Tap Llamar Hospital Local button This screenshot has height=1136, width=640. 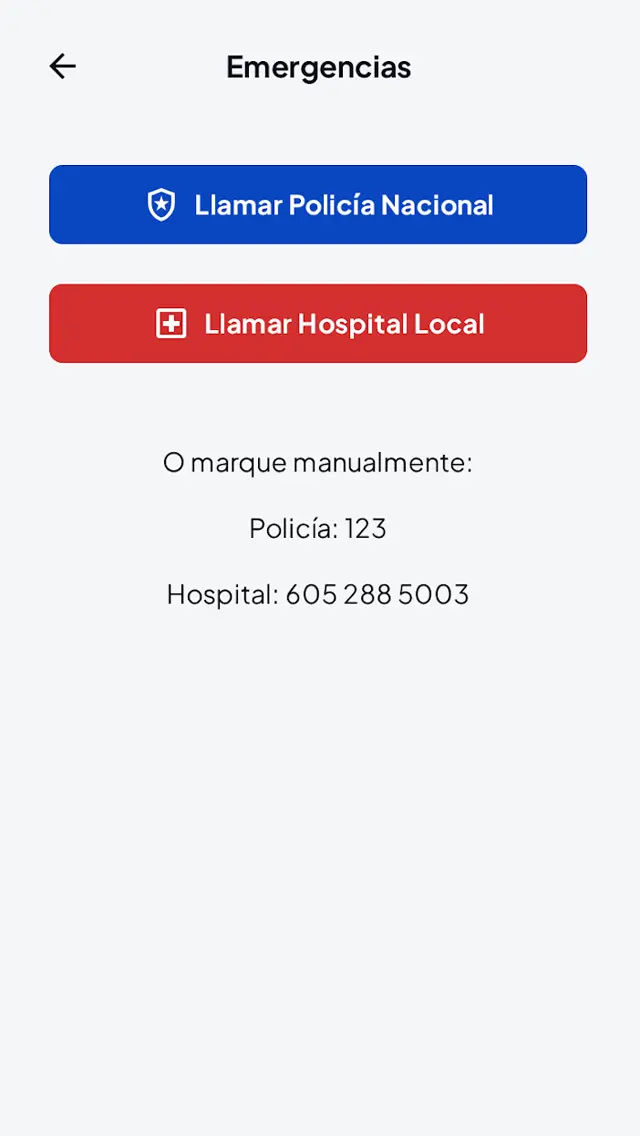tap(318, 324)
